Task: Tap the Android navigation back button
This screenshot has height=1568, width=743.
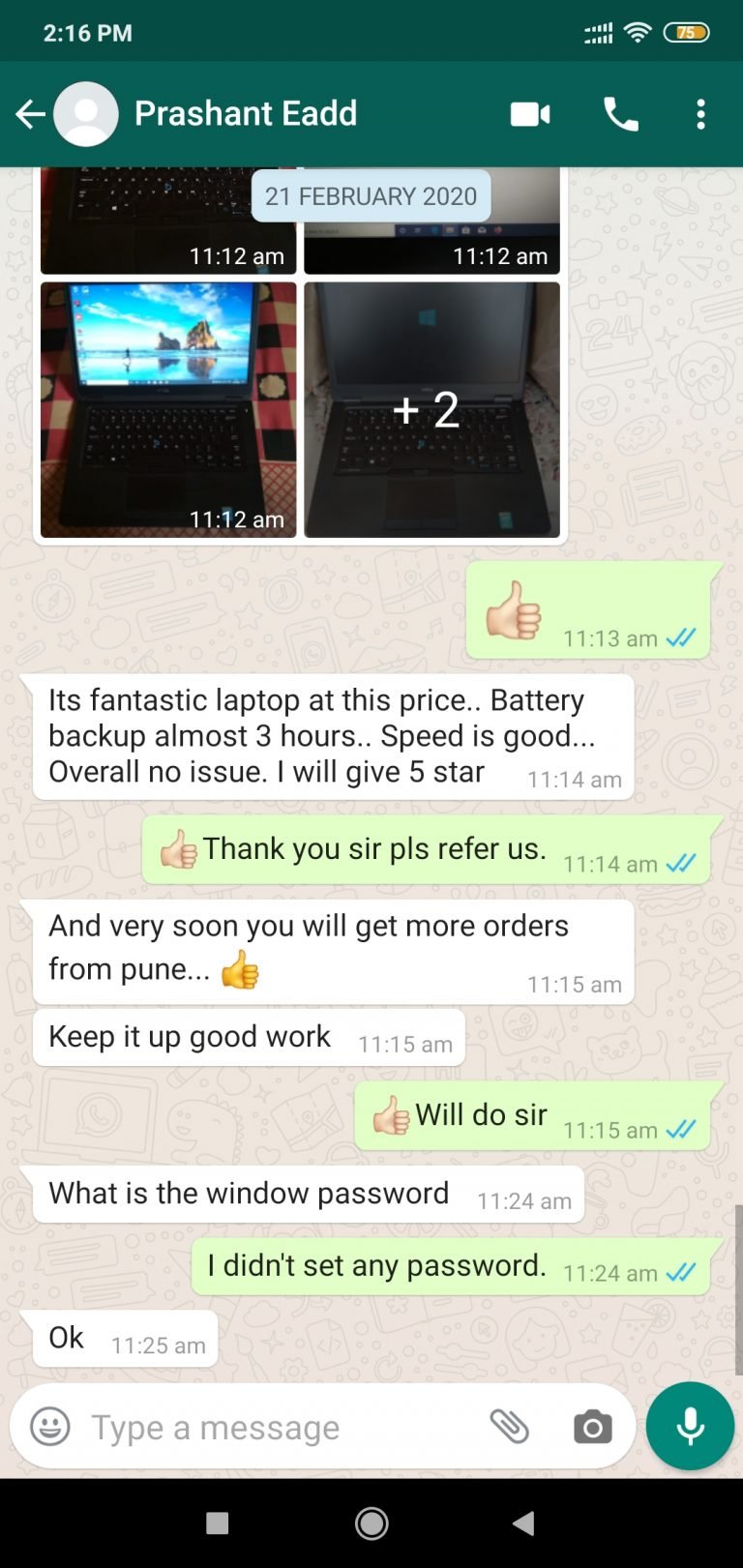Action: click(523, 1522)
